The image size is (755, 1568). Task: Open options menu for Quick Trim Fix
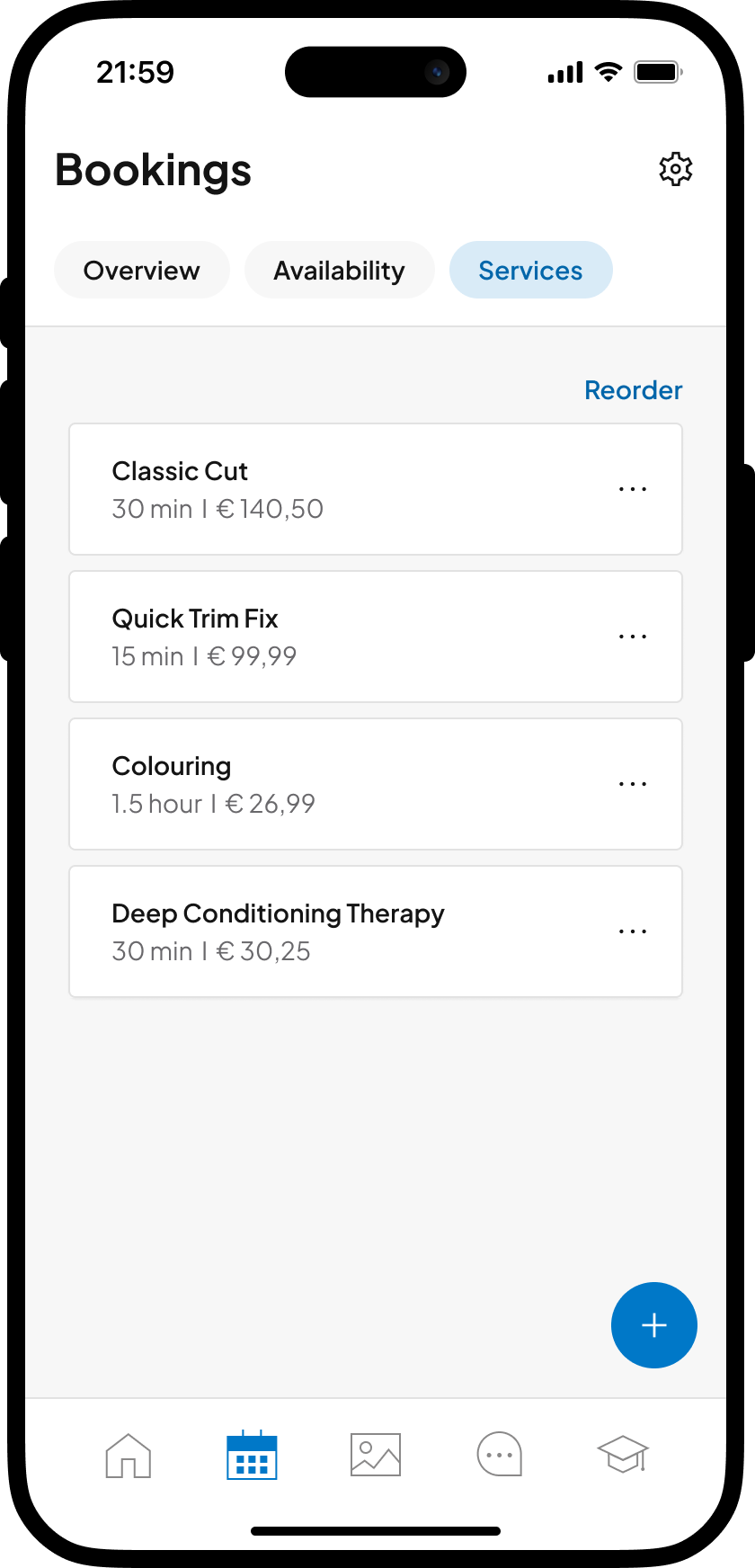(633, 637)
